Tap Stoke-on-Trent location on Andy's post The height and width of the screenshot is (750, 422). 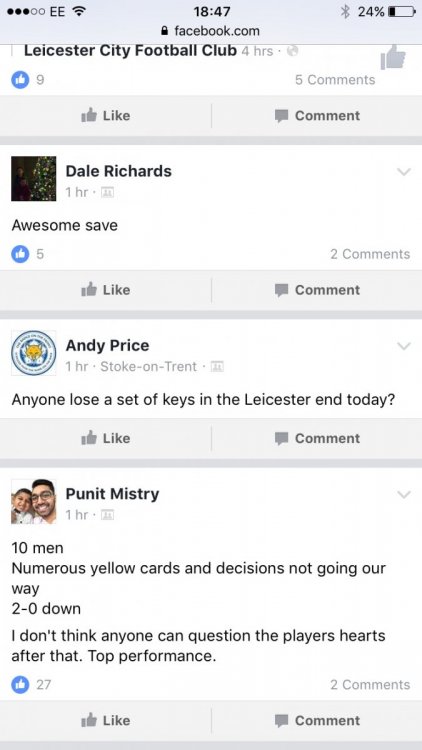tap(148, 366)
